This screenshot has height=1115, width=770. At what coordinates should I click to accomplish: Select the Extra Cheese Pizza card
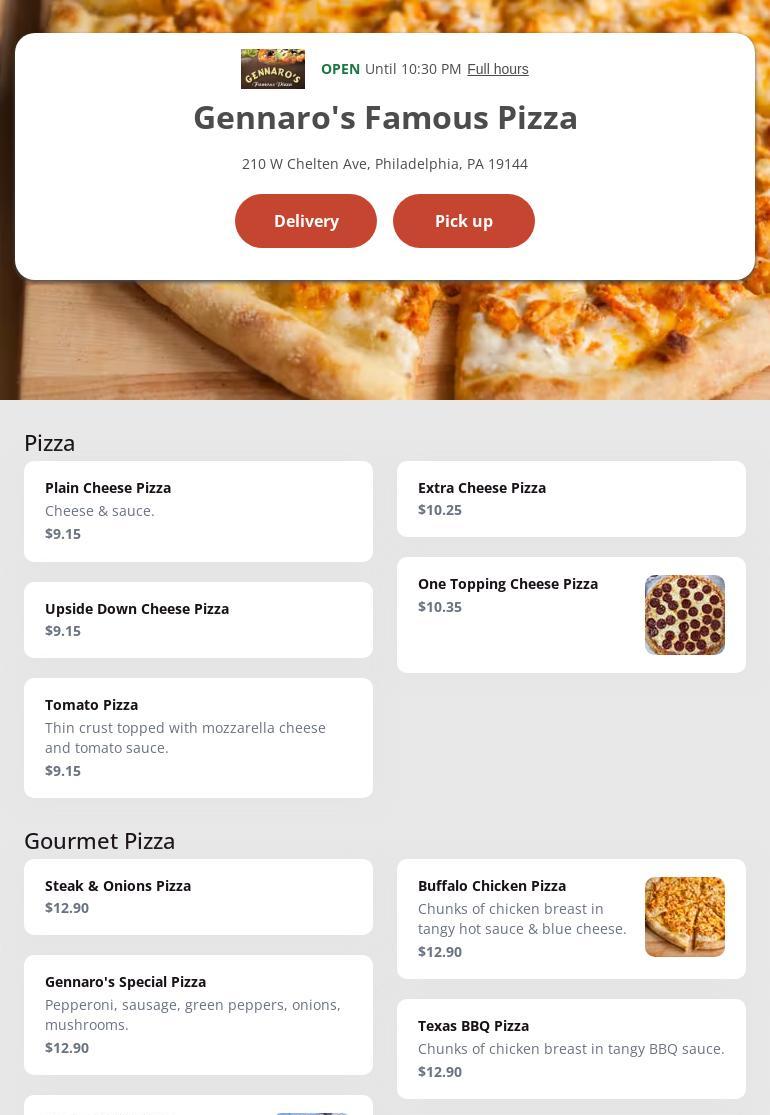pyautogui.click(x=571, y=499)
